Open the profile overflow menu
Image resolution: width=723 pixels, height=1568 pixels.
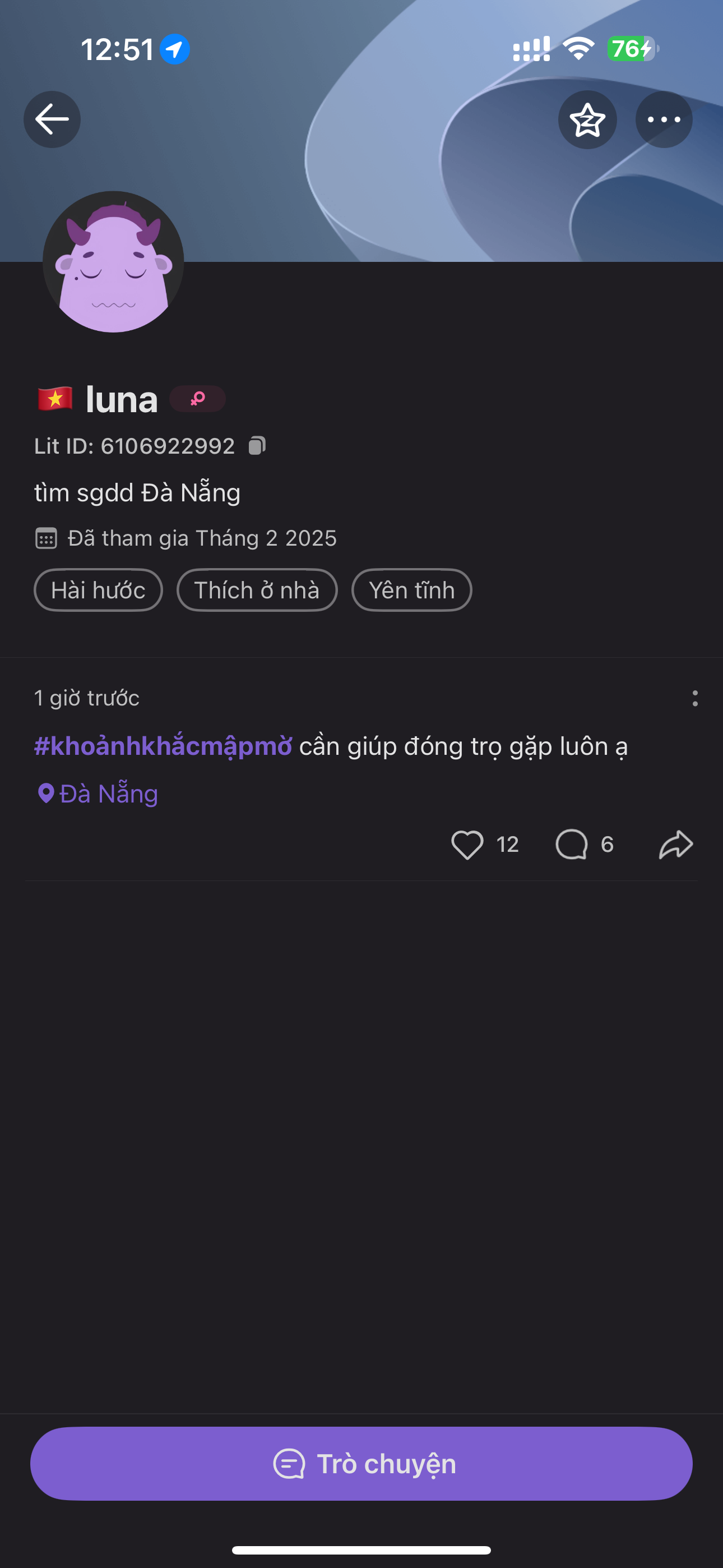click(x=664, y=119)
